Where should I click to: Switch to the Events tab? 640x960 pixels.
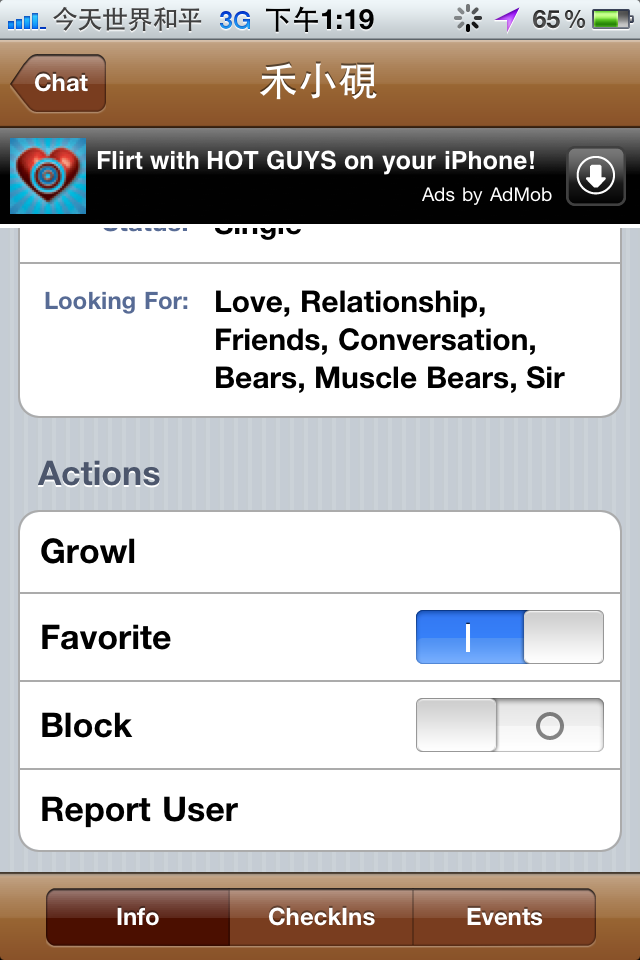click(504, 917)
